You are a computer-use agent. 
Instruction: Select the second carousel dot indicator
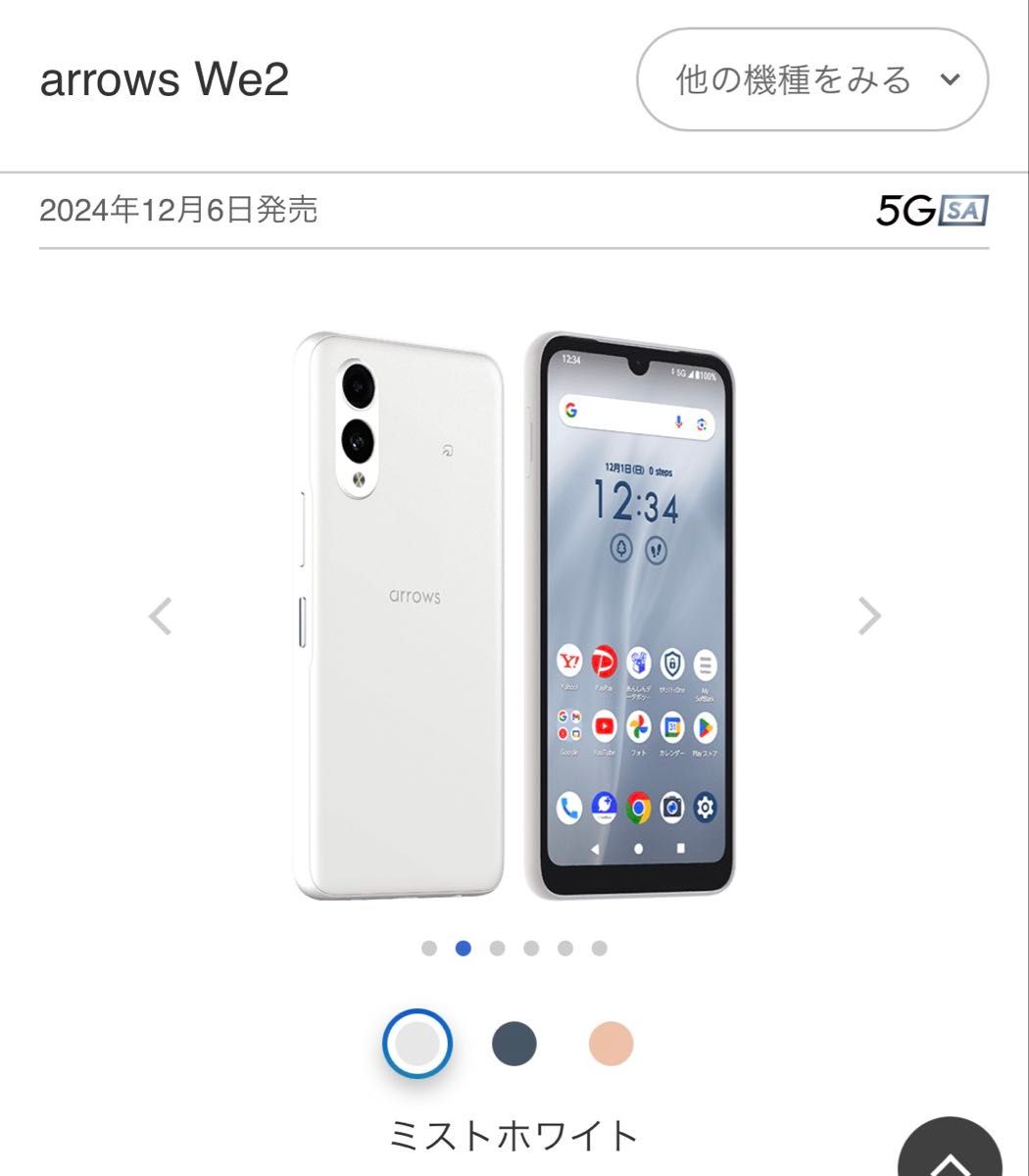pyautogui.click(x=463, y=947)
